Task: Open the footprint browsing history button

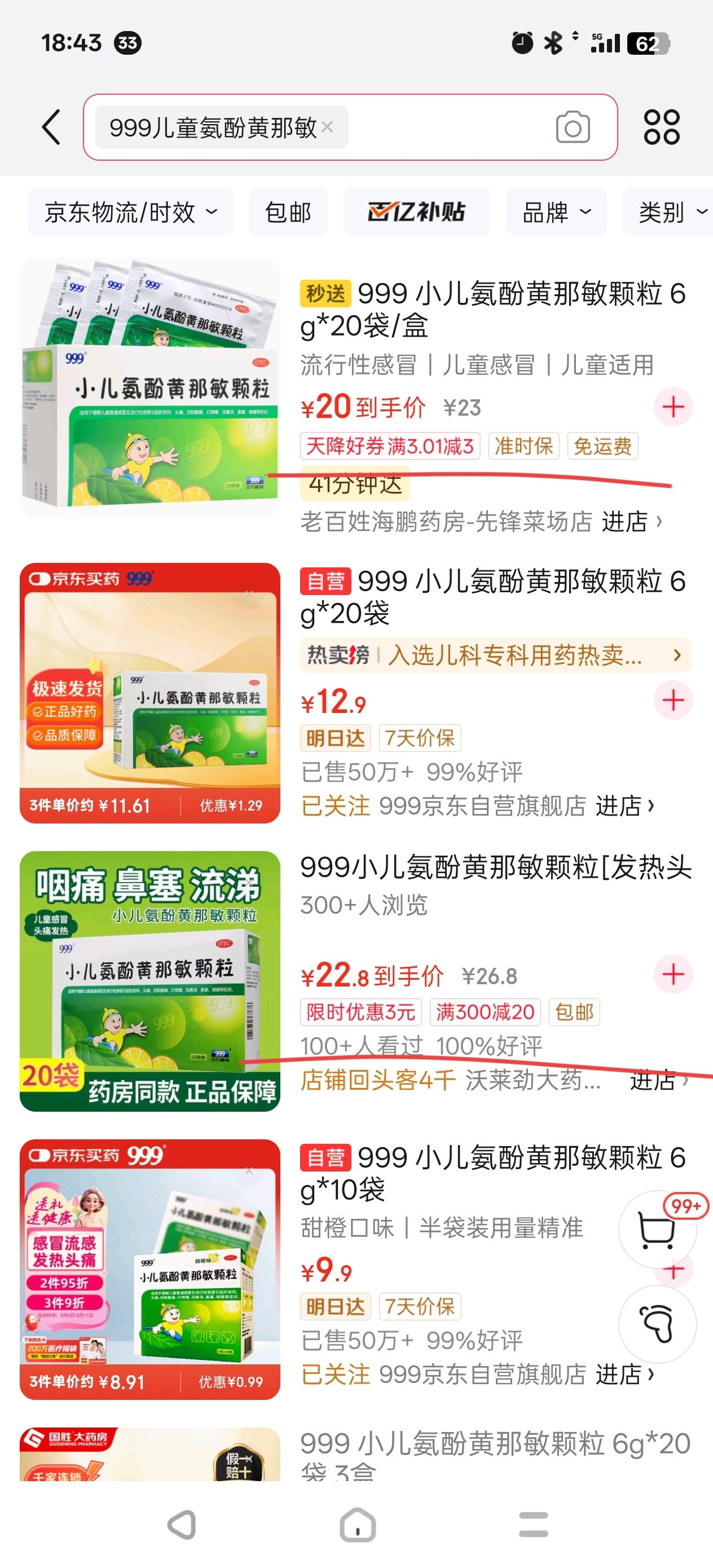Action: [x=658, y=1324]
